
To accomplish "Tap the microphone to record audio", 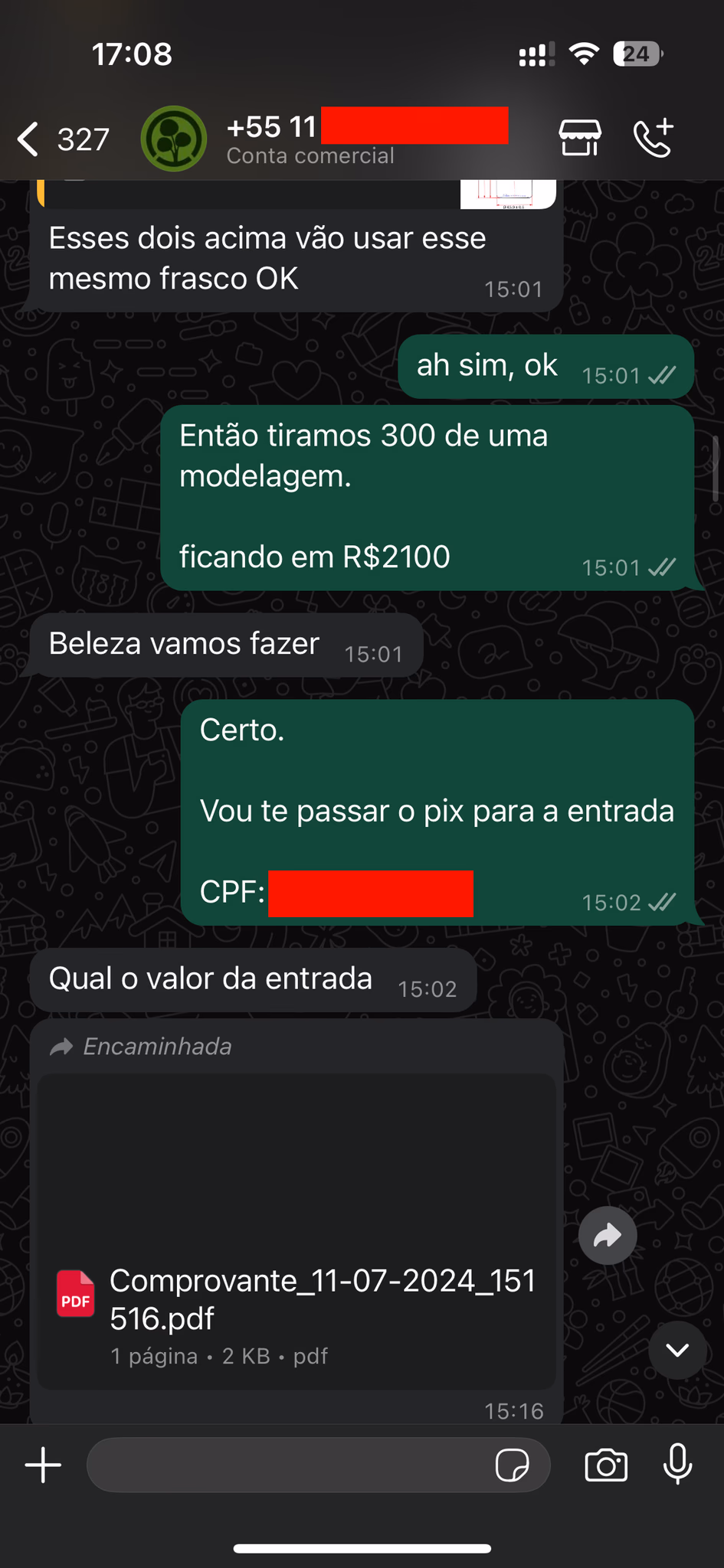I will (677, 1465).
